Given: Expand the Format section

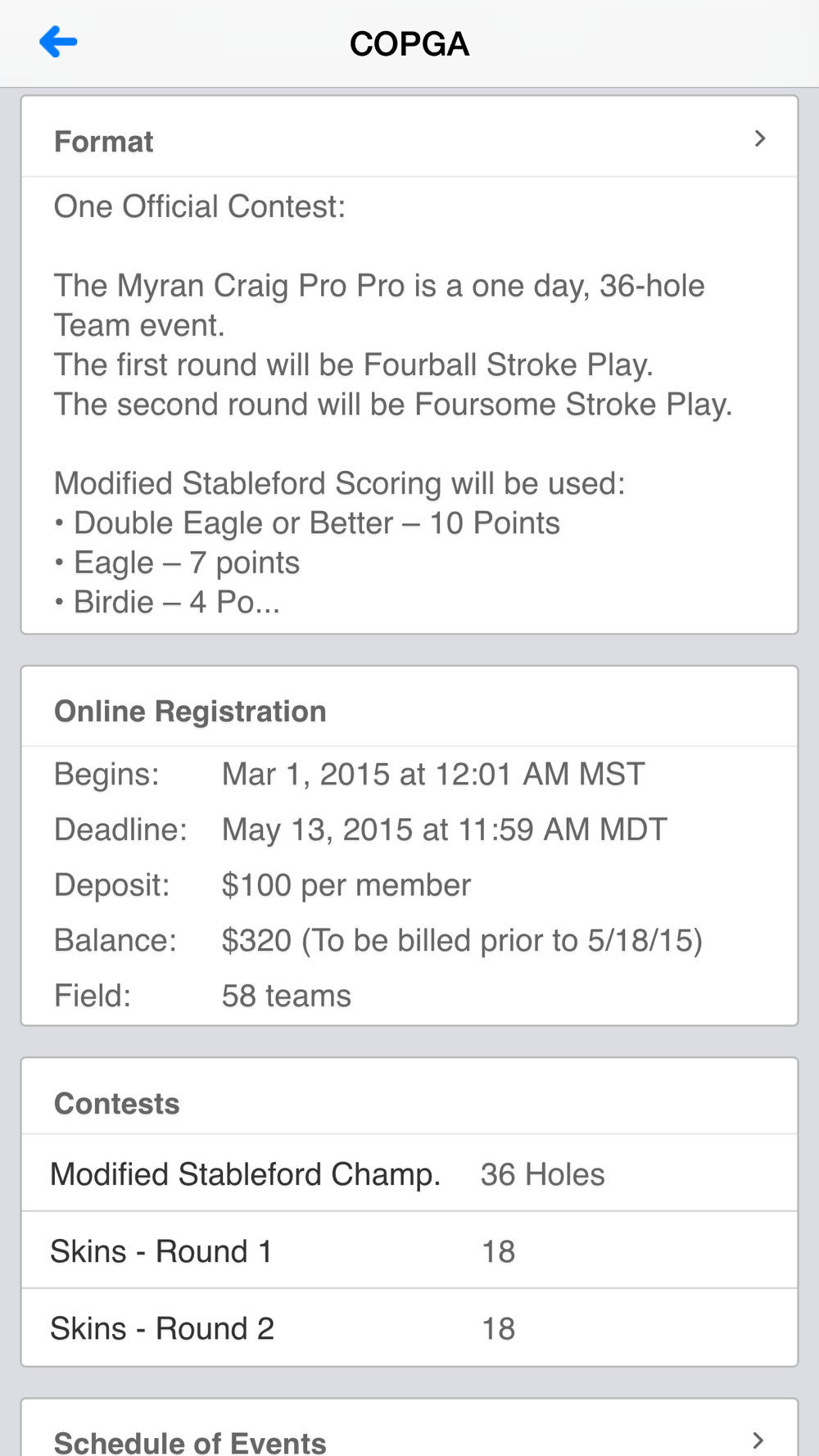Looking at the screenshot, I should click(x=409, y=138).
